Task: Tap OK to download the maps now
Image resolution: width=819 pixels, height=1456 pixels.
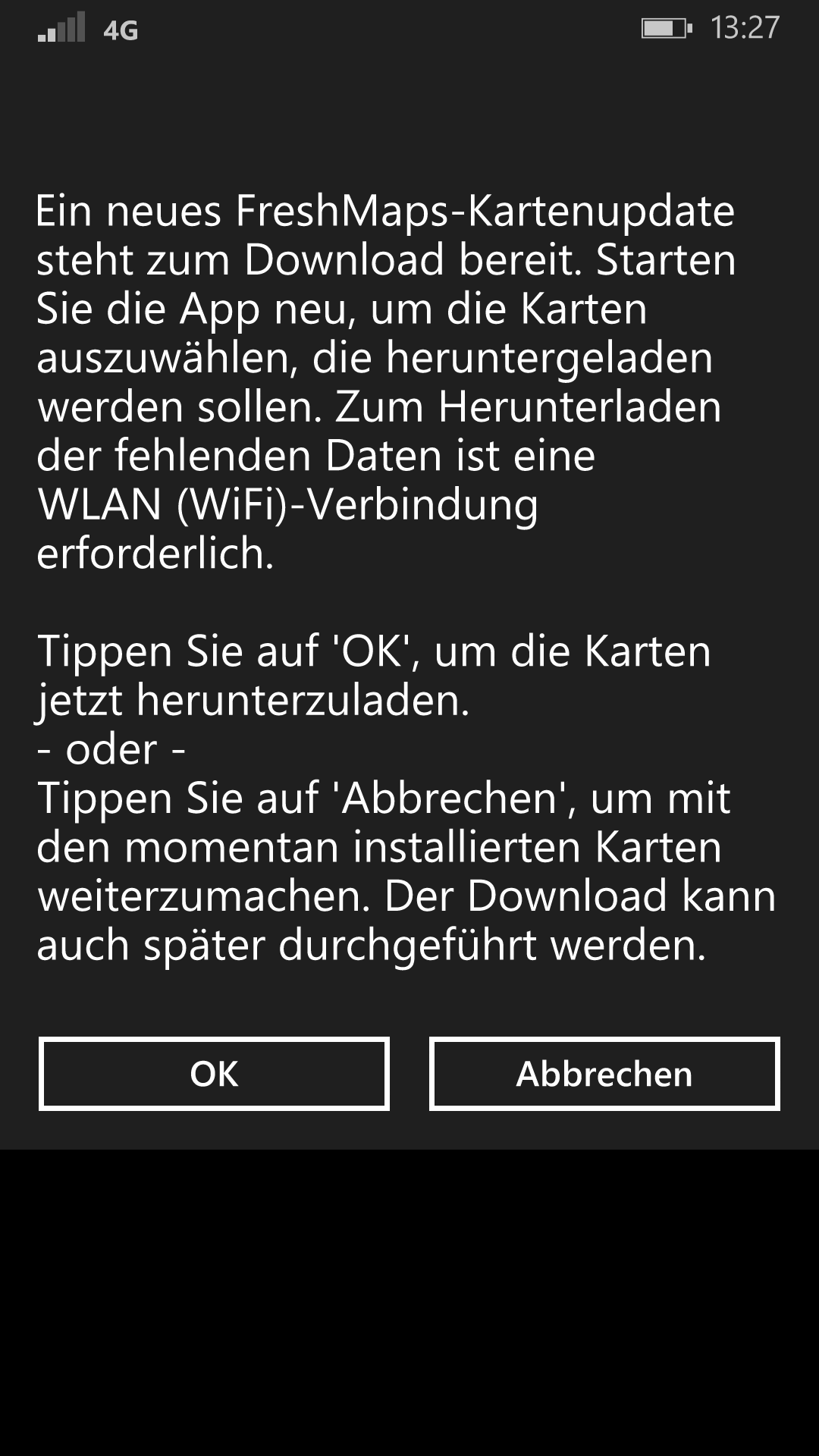Action: (214, 1074)
